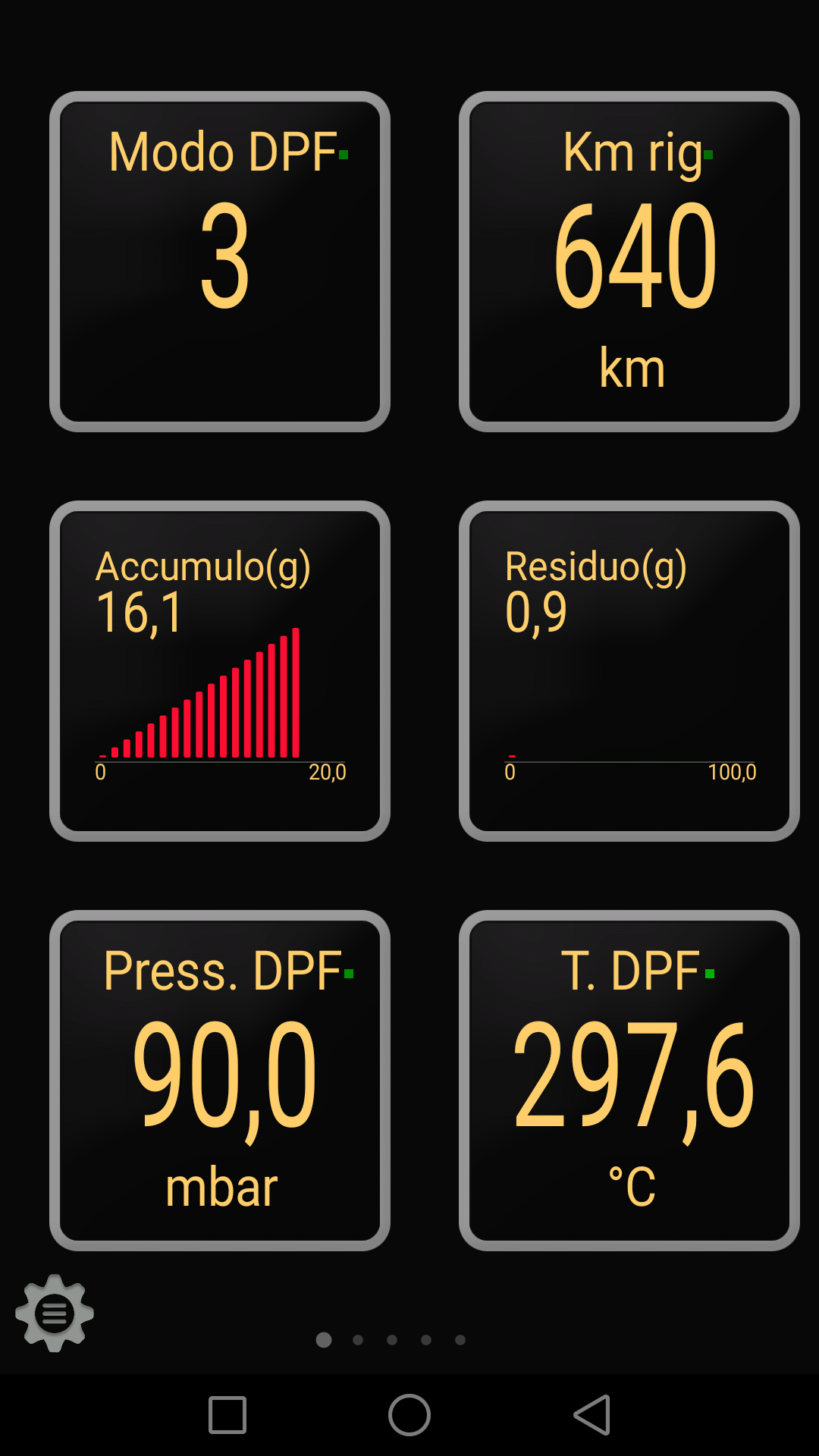Go back with the system back button

coord(592,1415)
